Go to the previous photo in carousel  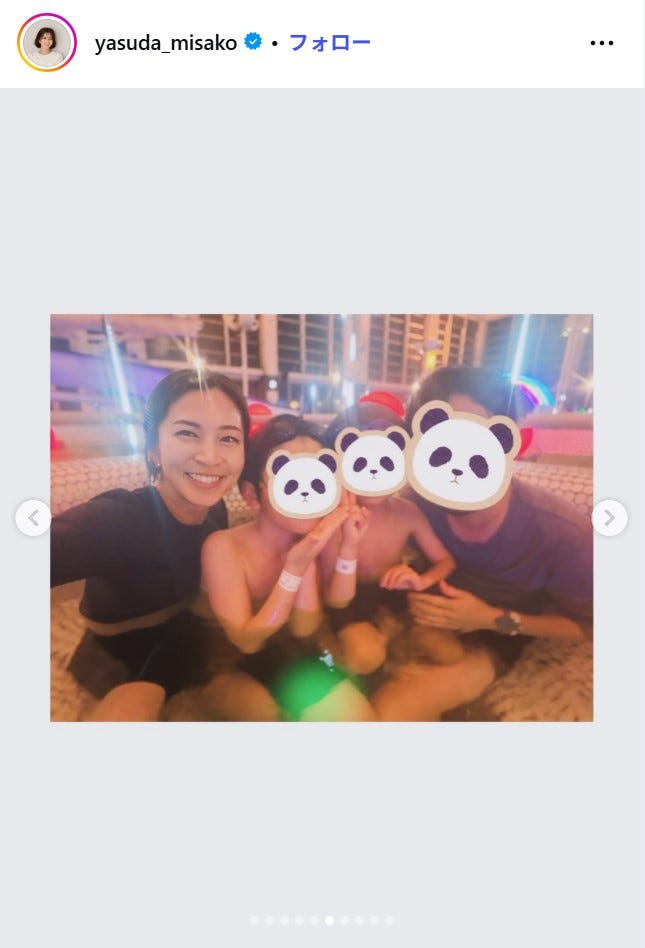point(33,518)
